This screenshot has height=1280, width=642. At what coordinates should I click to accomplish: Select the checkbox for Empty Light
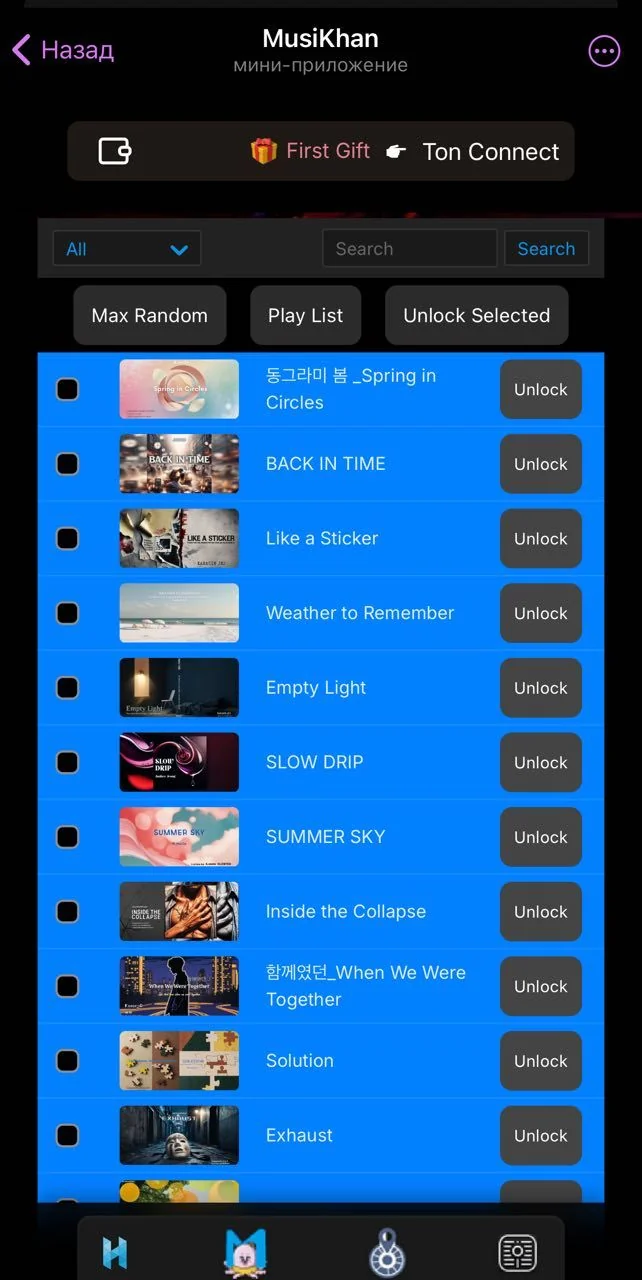coord(67,688)
